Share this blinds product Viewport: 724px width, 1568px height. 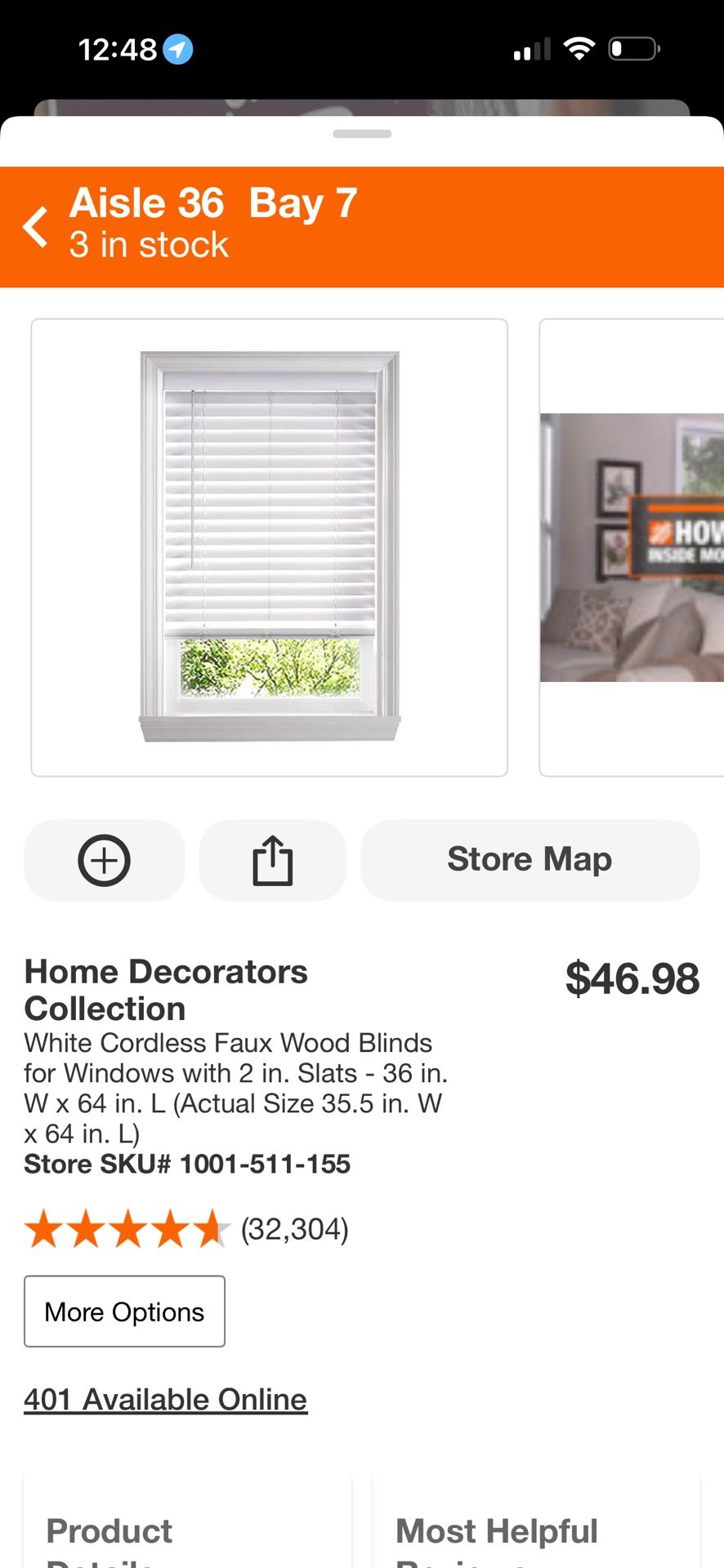[x=272, y=860]
